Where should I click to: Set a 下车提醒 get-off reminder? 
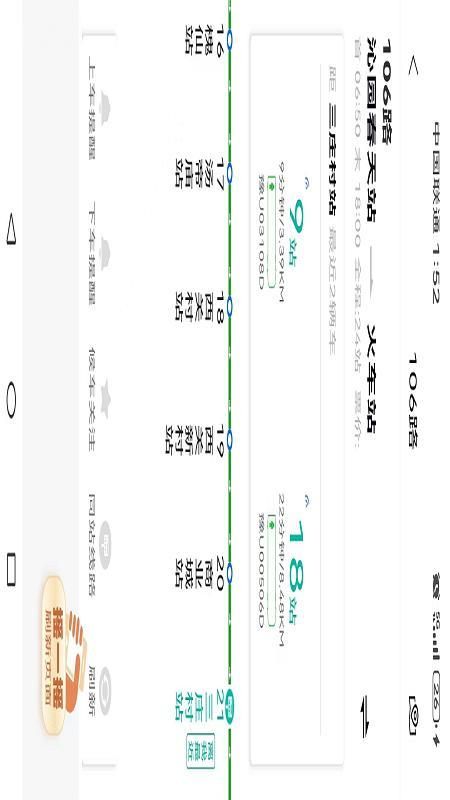(98, 253)
